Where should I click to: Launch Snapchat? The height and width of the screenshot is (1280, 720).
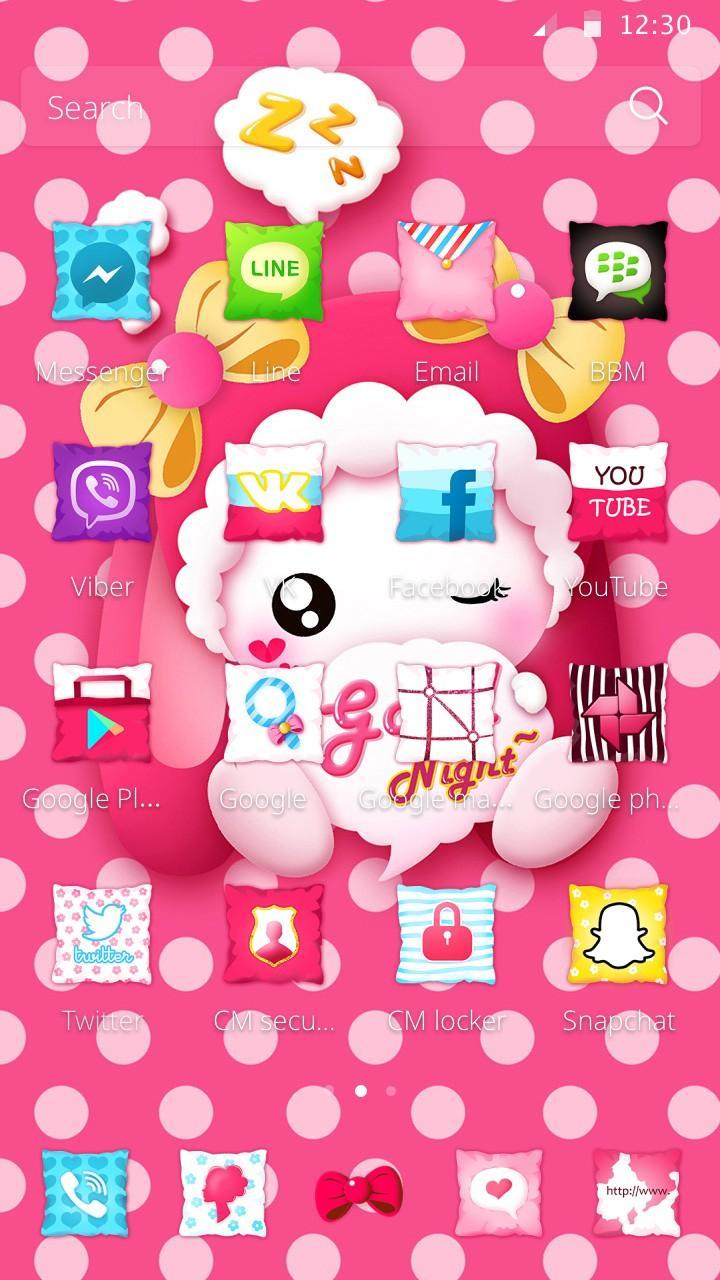618,934
